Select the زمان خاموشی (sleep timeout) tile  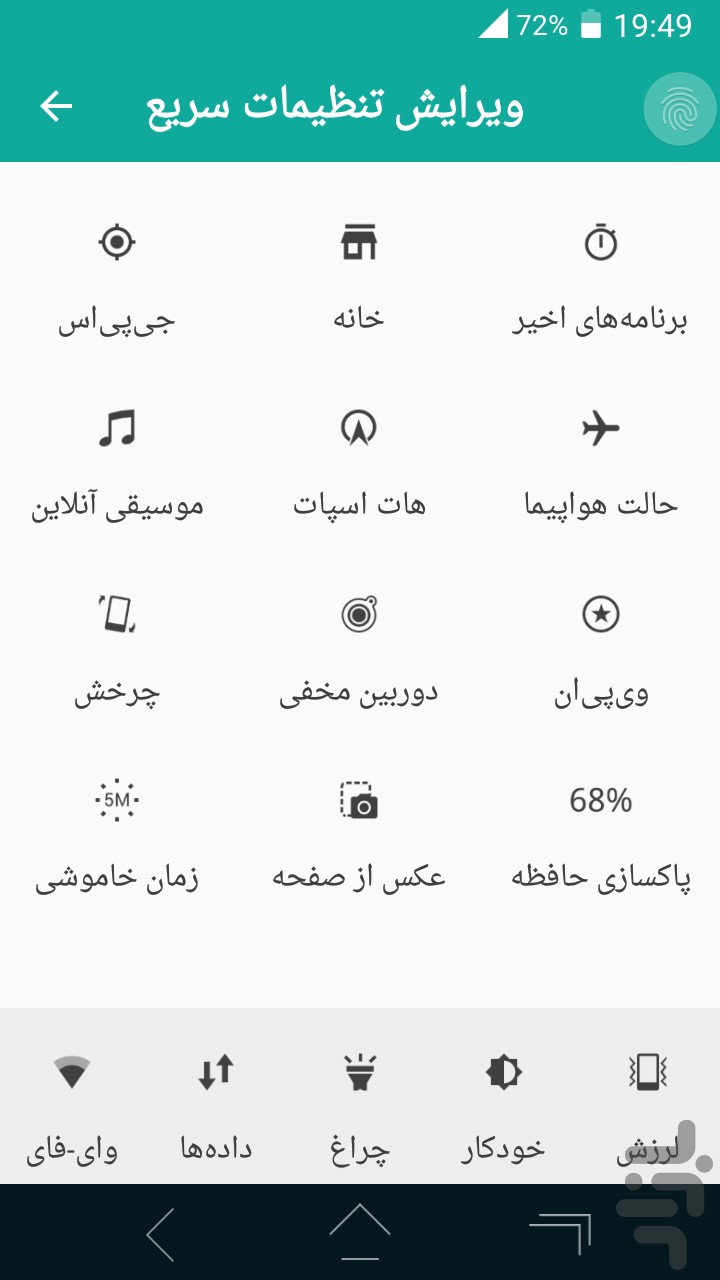[118, 838]
